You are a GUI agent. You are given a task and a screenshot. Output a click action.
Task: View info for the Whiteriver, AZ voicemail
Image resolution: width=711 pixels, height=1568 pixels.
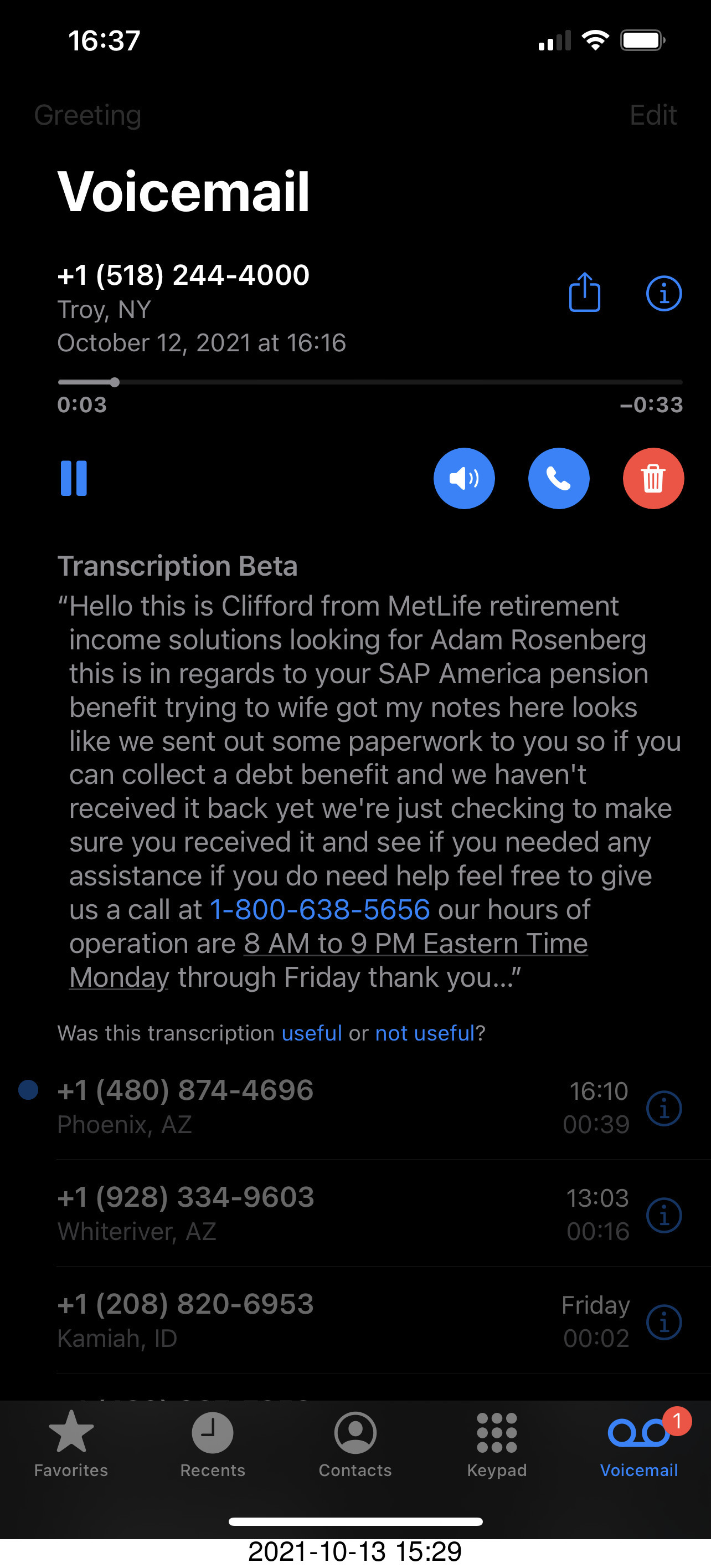(x=663, y=1216)
